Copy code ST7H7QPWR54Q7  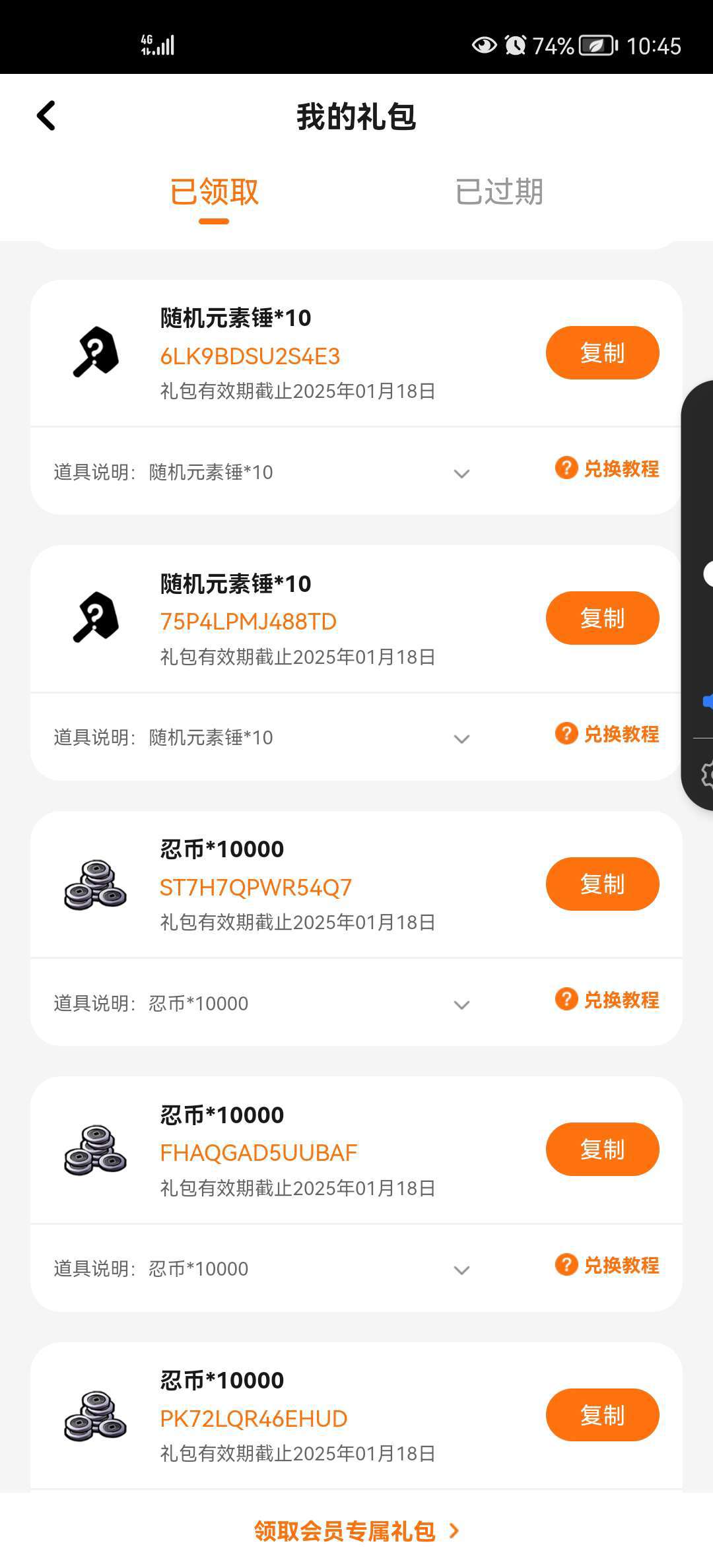(x=602, y=884)
